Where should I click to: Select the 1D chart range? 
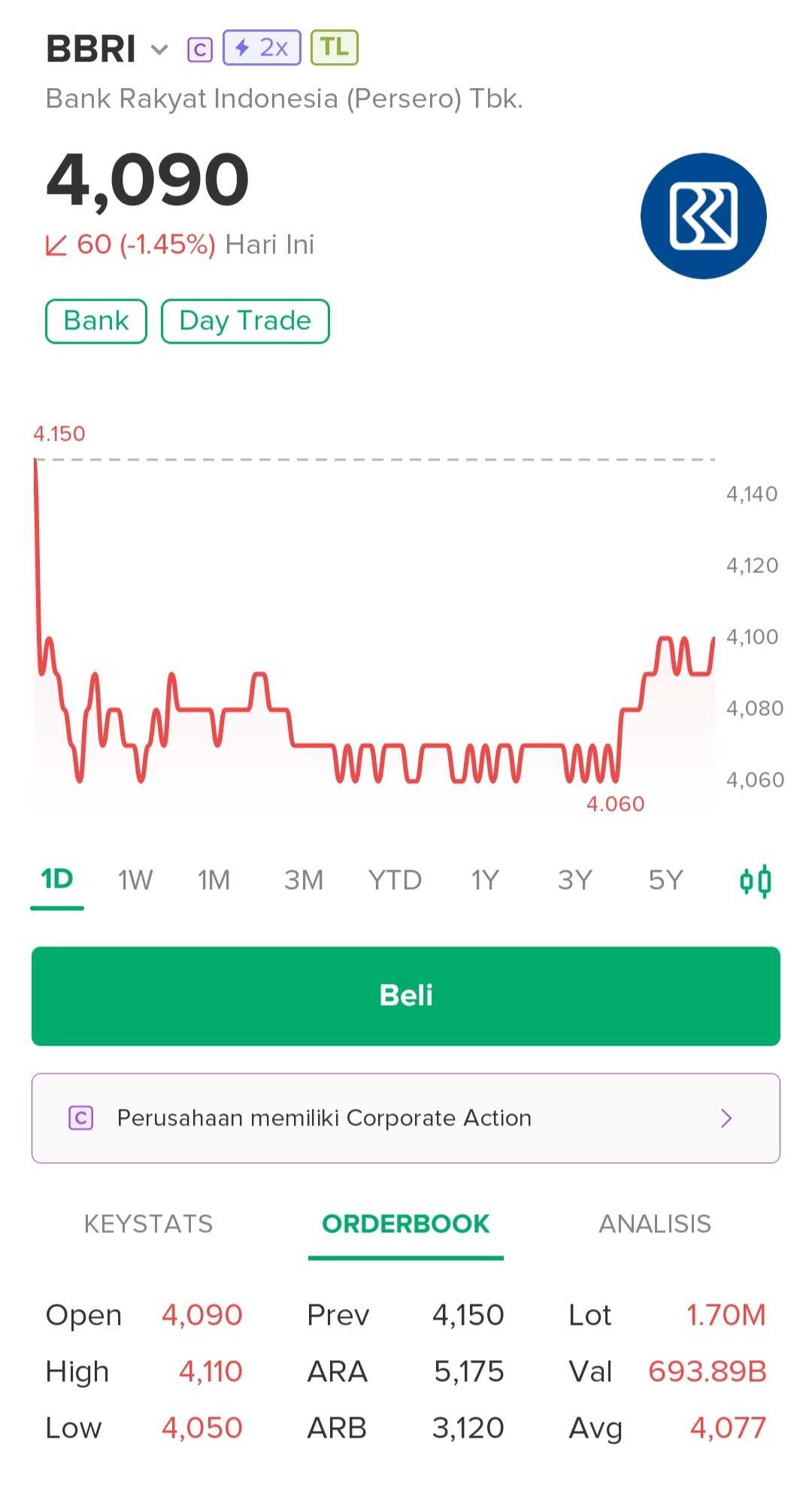57,879
